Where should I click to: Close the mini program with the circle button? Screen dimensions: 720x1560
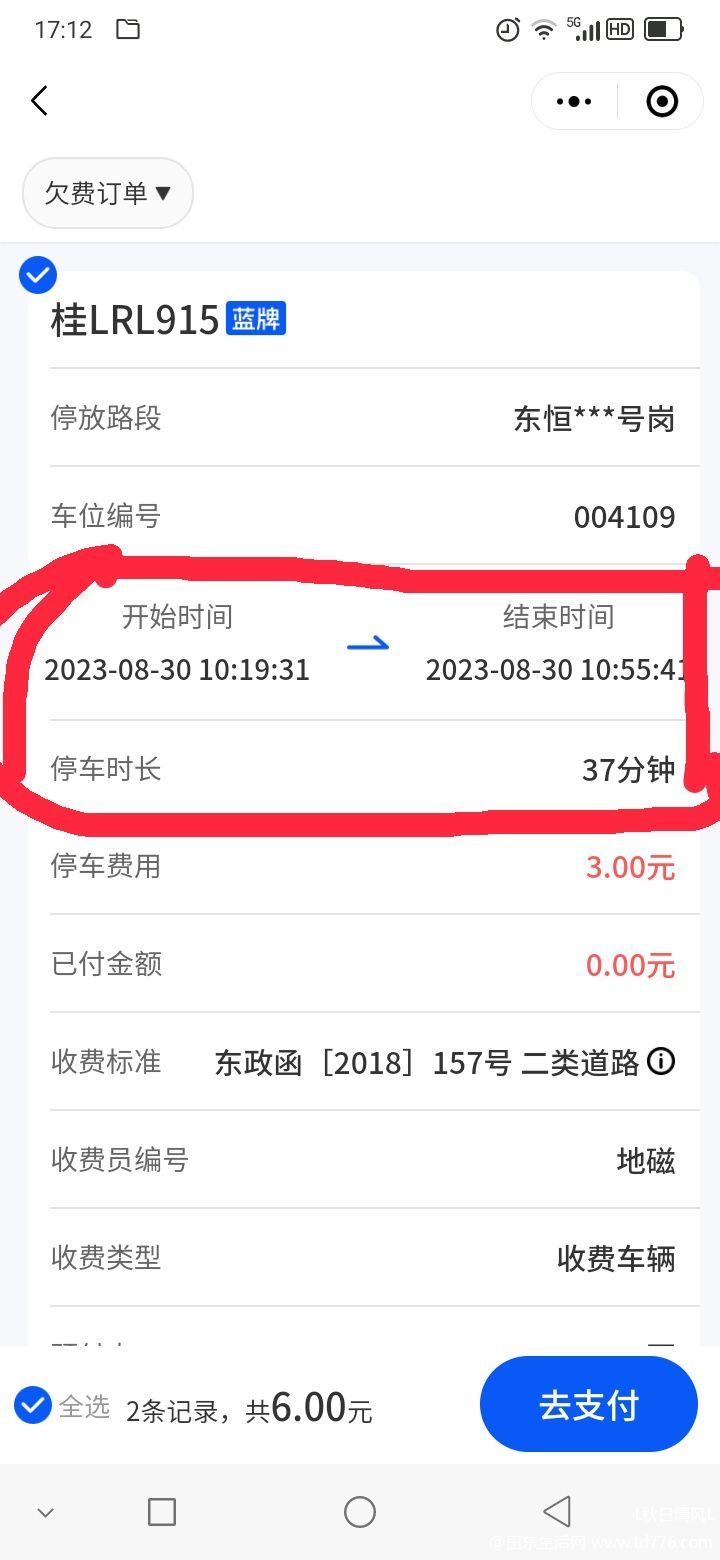tap(662, 101)
